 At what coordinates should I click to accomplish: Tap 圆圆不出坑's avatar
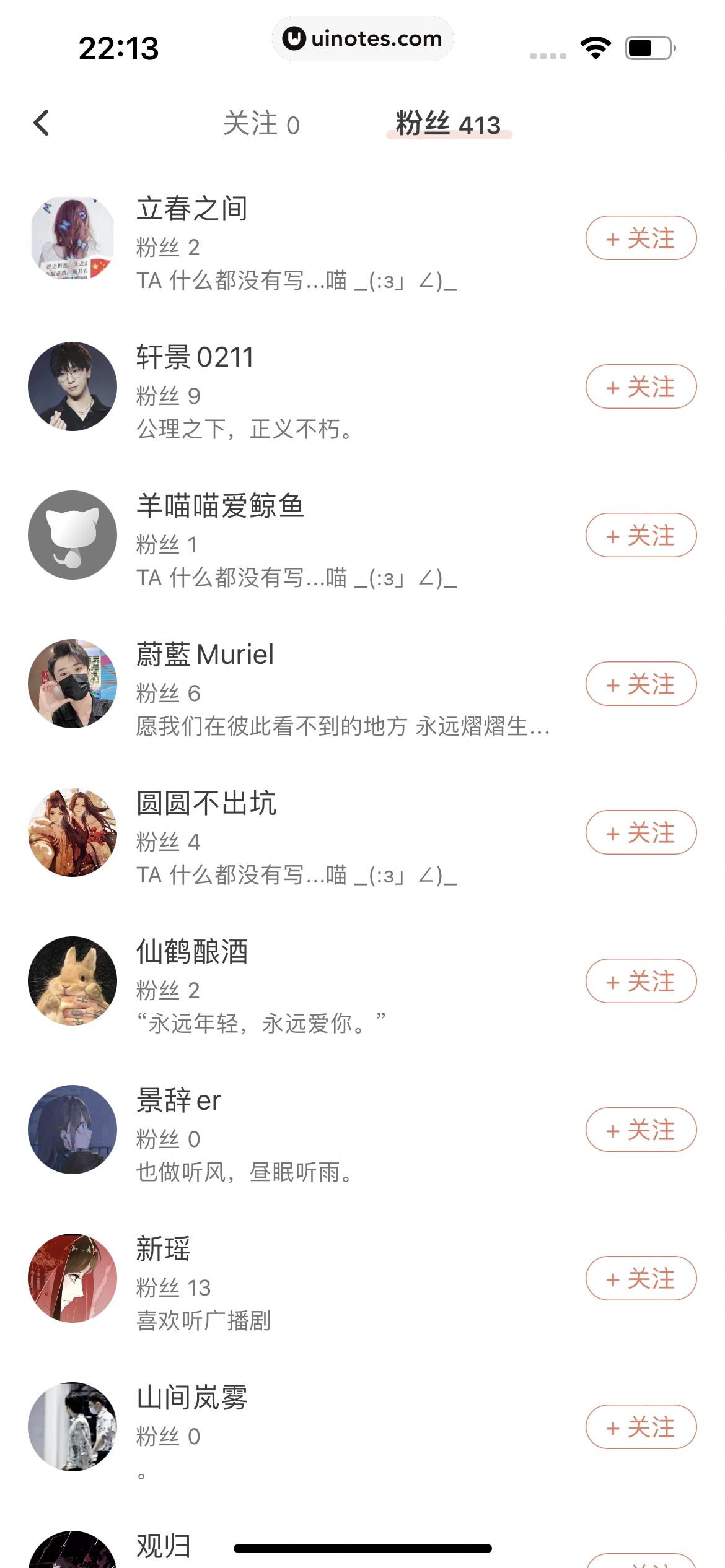(x=72, y=832)
